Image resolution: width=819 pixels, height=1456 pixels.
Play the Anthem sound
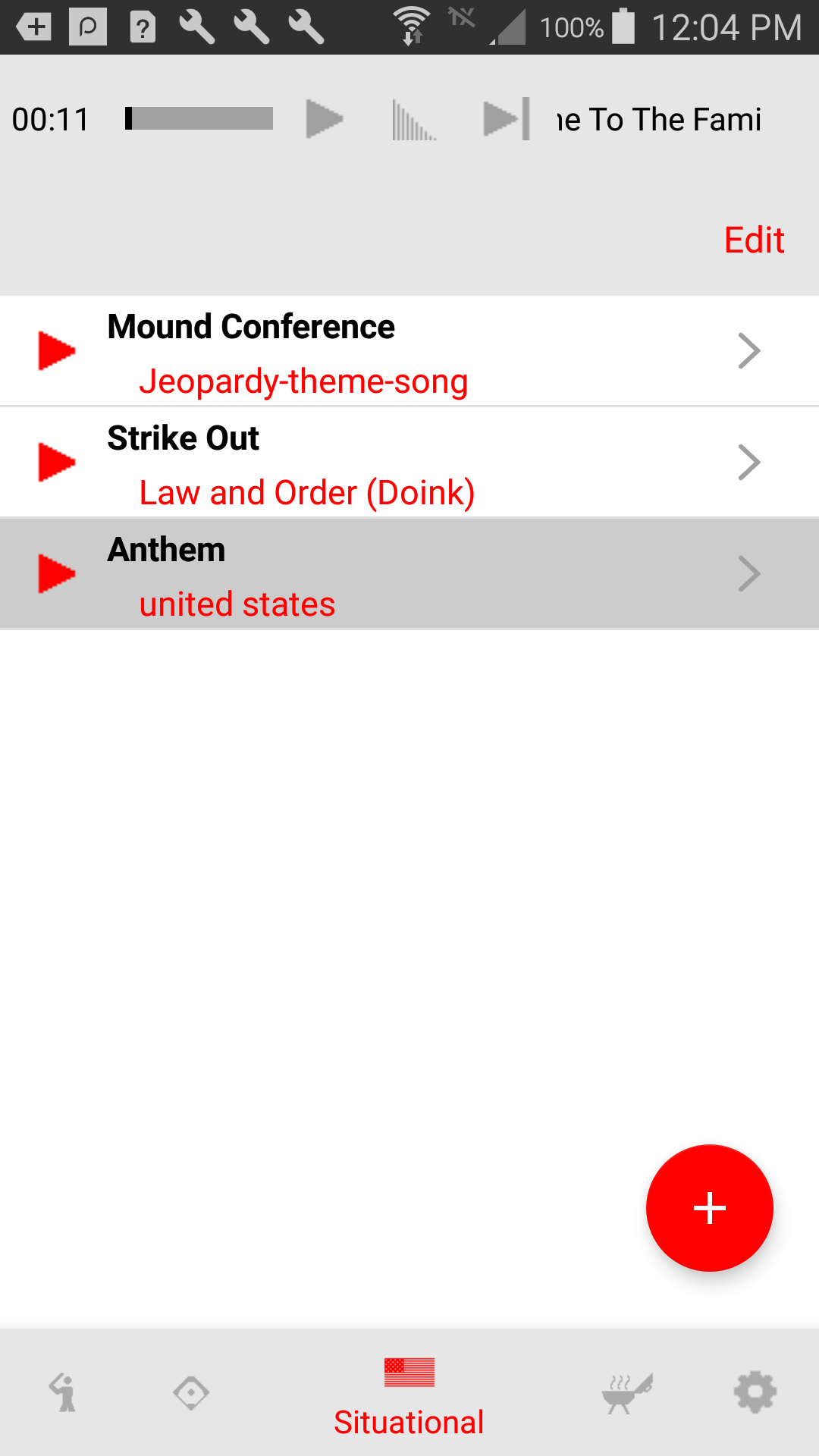click(x=57, y=573)
